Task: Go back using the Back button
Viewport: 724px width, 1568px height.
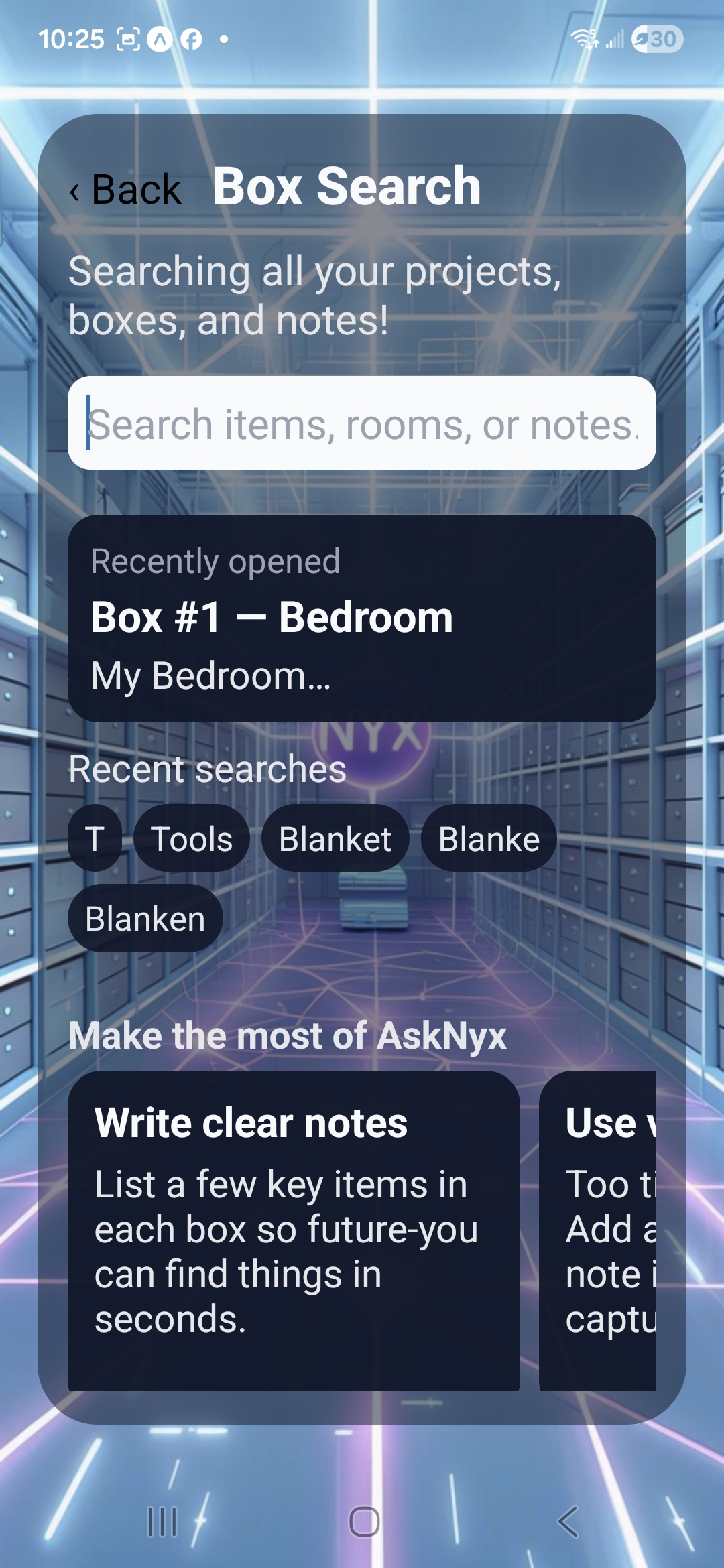Action: pos(126,190)
